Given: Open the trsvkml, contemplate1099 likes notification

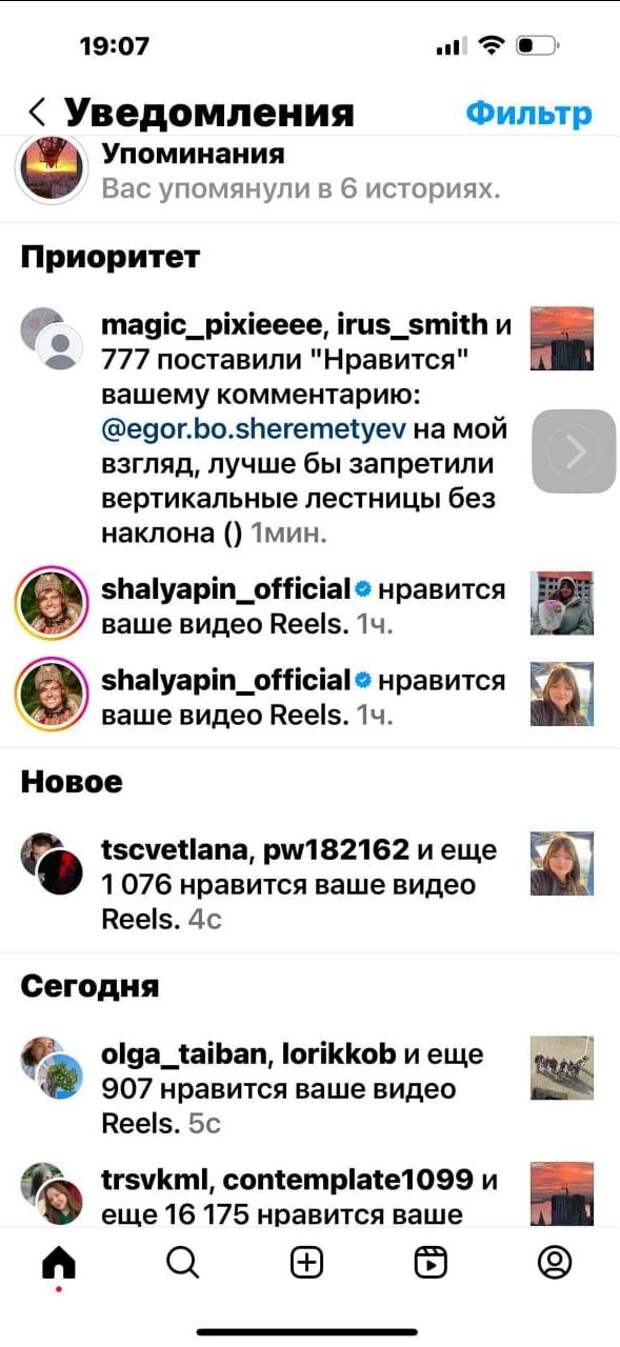Looking at the screenshot, I should pos(300,1196).
